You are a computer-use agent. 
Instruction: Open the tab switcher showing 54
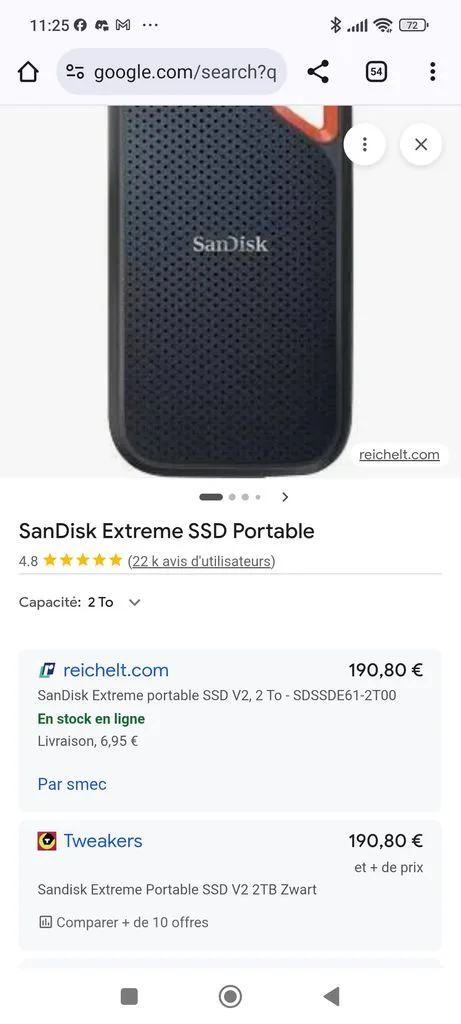(x=375, y=72)
